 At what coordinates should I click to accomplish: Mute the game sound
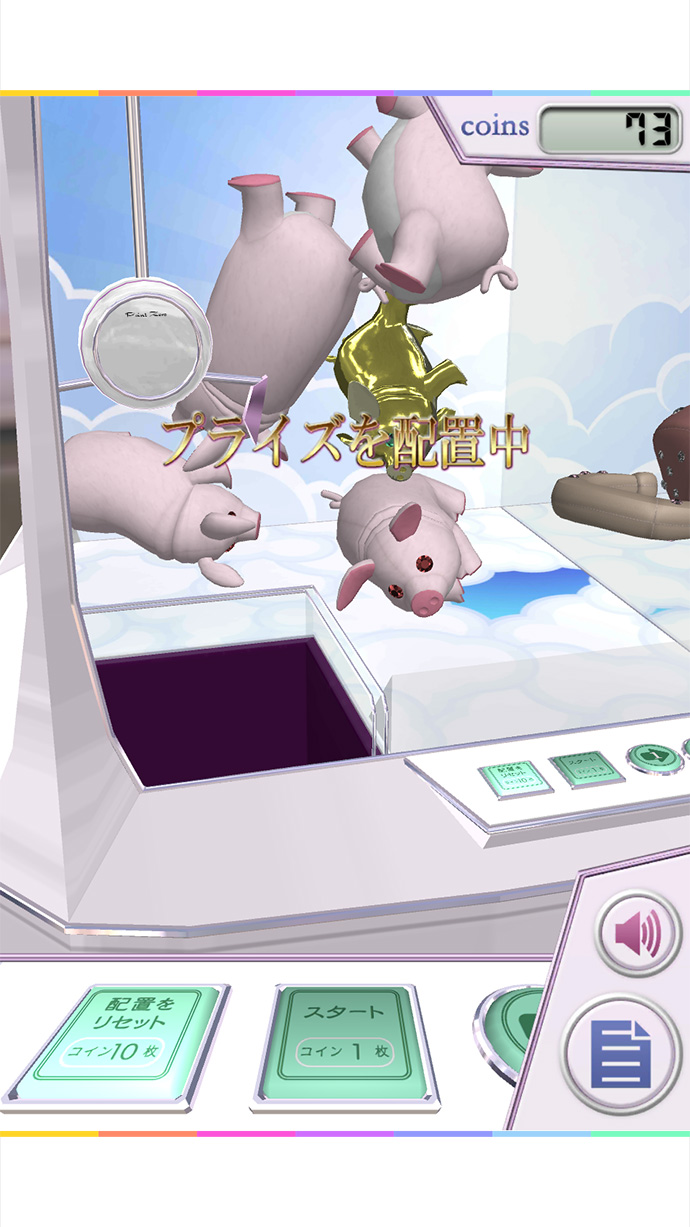(x=640, y=937)
